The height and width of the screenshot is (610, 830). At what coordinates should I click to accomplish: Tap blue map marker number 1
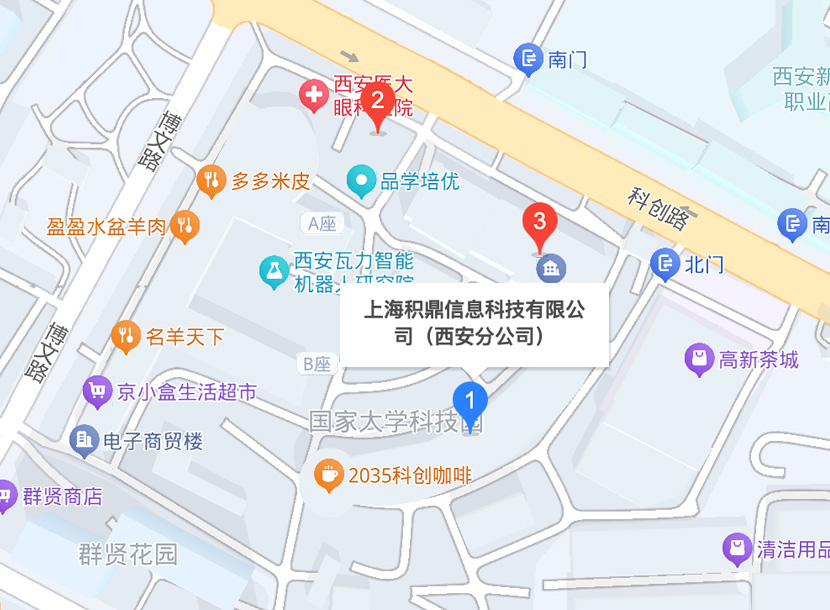pyautogui.click(x=470, y=404)
